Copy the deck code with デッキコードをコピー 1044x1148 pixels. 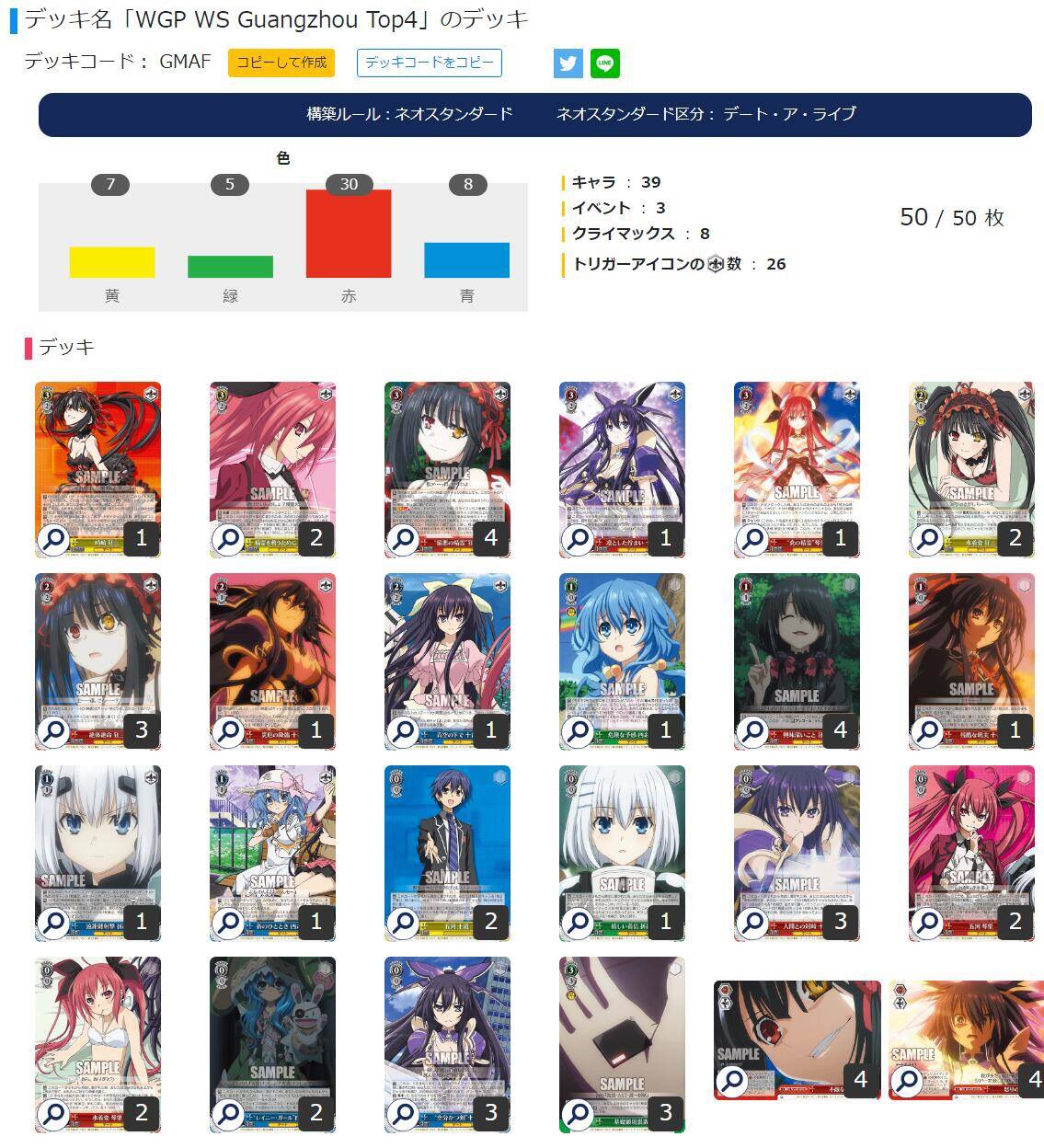tap(429, 63)
